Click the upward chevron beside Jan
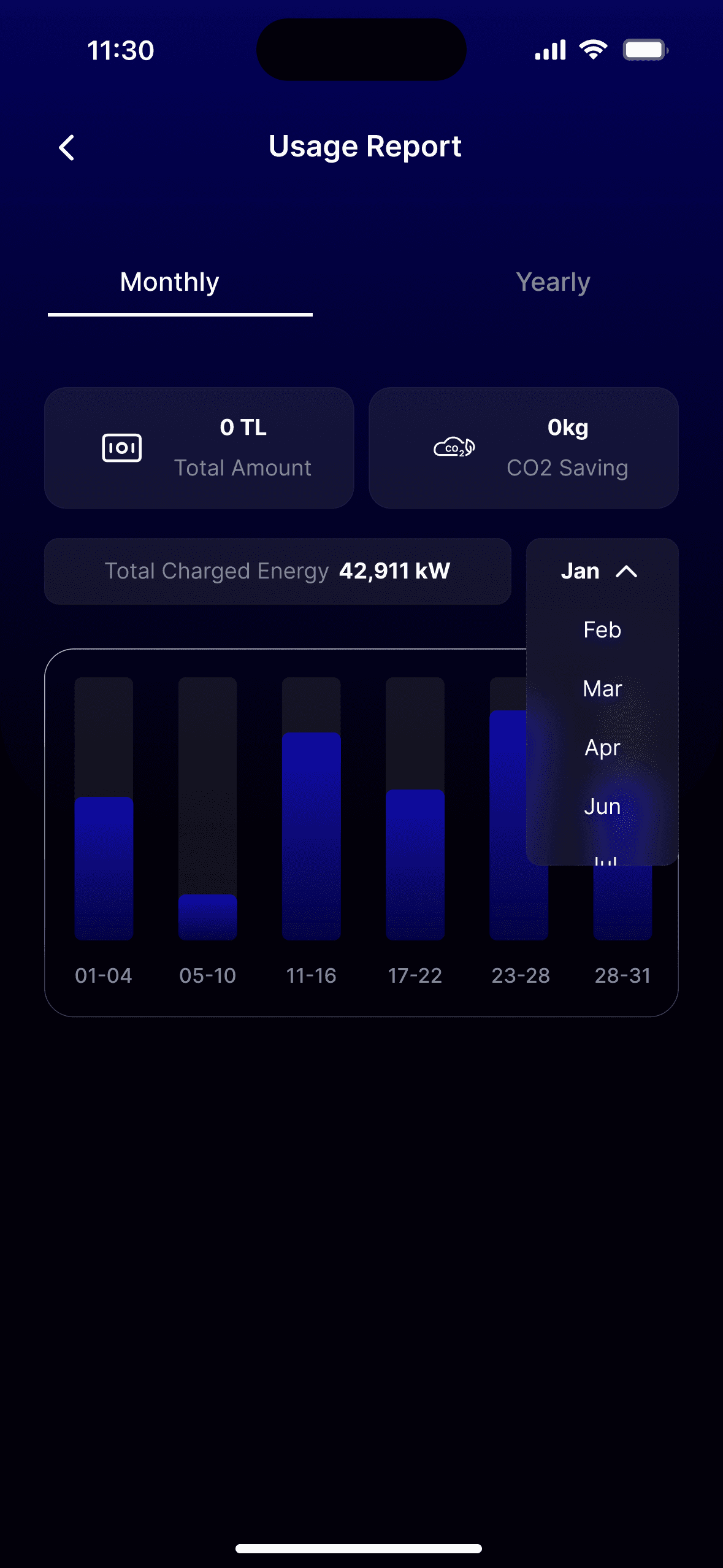 (627, 571)
